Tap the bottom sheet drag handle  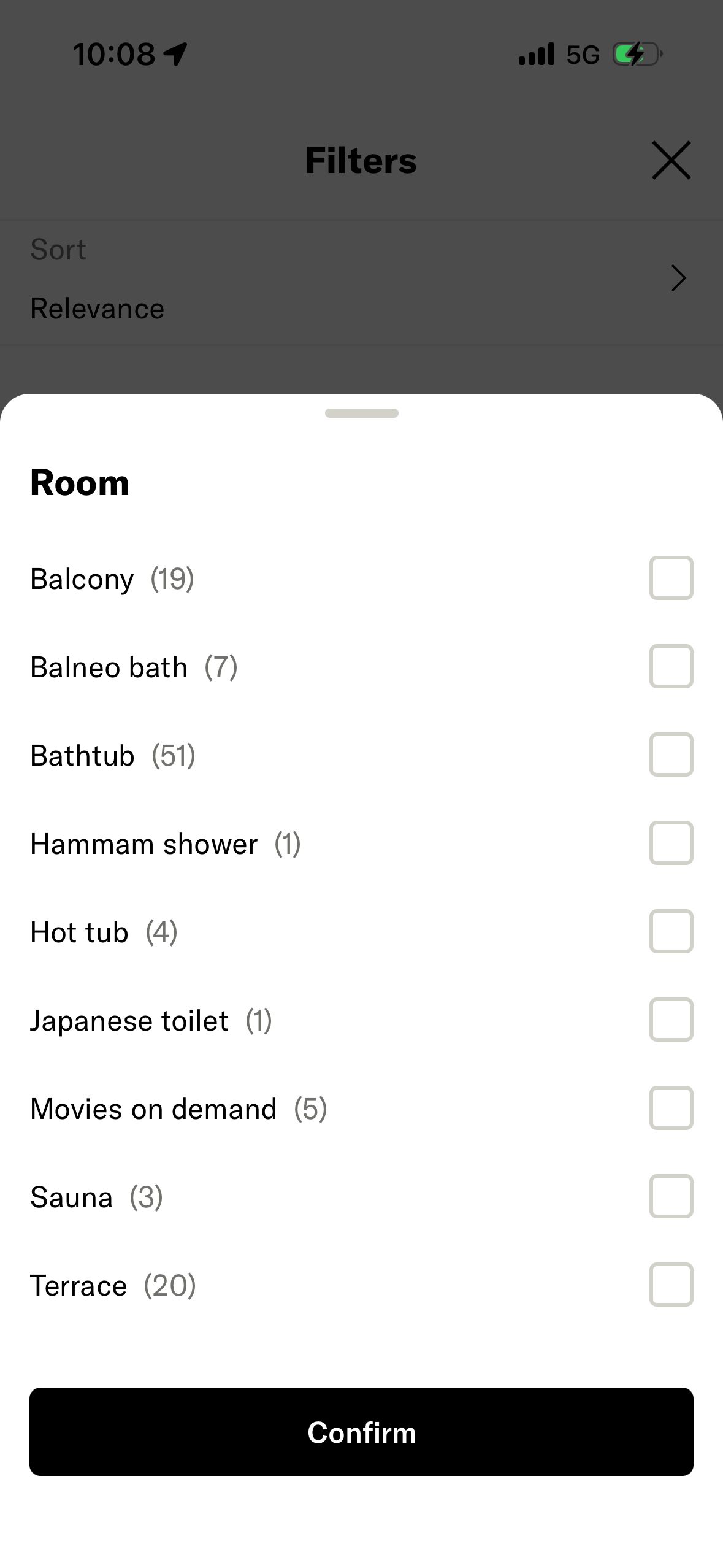[361, 413]
